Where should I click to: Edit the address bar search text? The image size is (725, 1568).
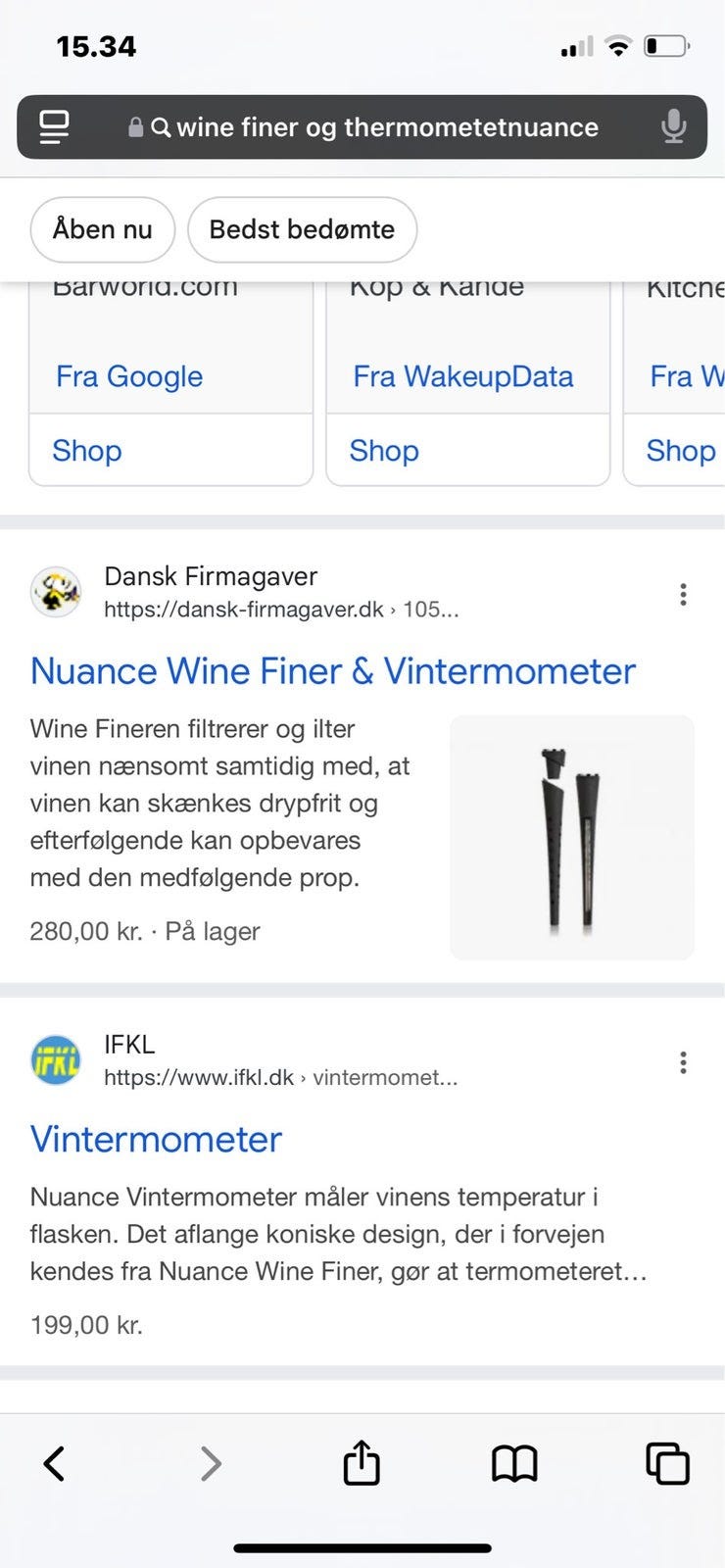click(387, 127)
